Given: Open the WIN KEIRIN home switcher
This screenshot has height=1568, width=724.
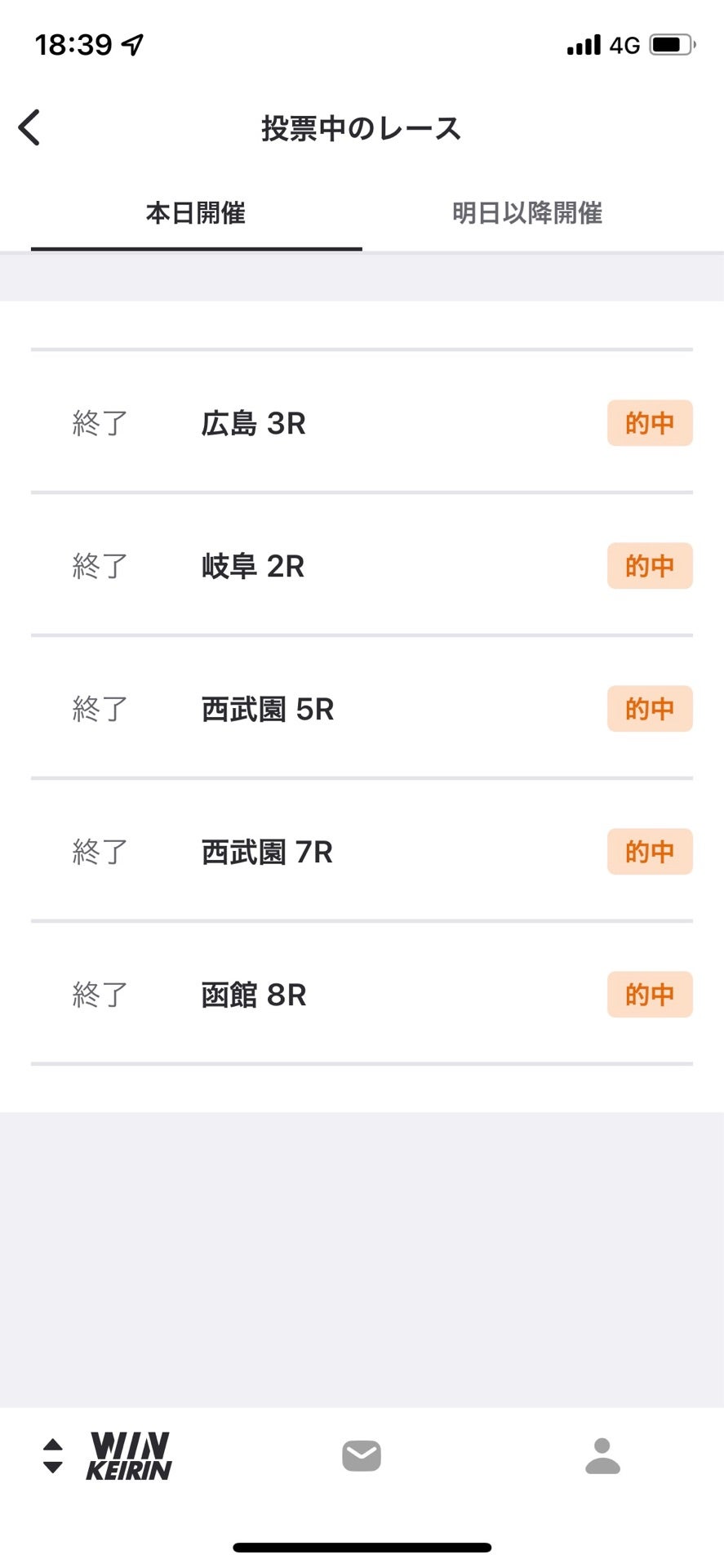Looking at the screenshot, I should click(x=108, y=1455).
